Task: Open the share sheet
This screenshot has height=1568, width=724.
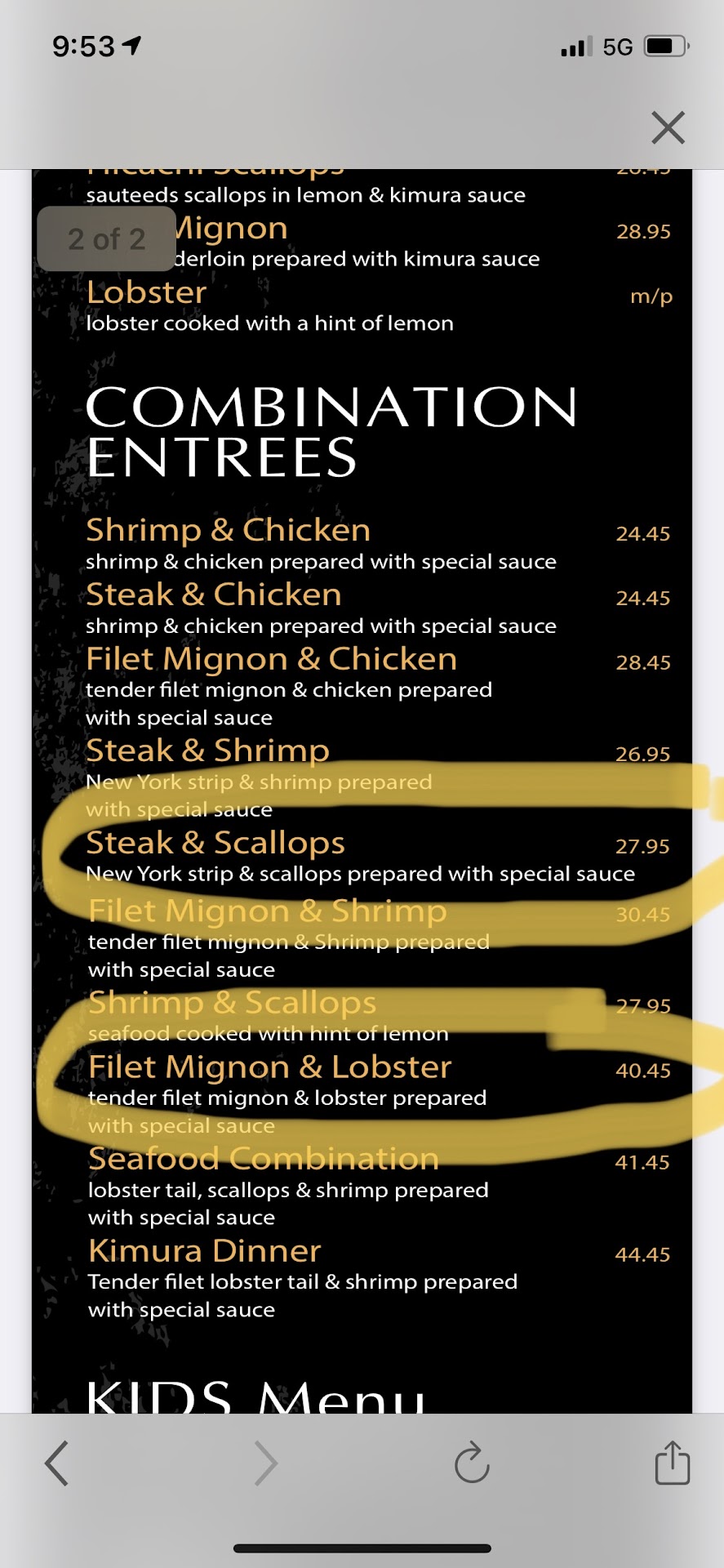Action: point(672,1462)
